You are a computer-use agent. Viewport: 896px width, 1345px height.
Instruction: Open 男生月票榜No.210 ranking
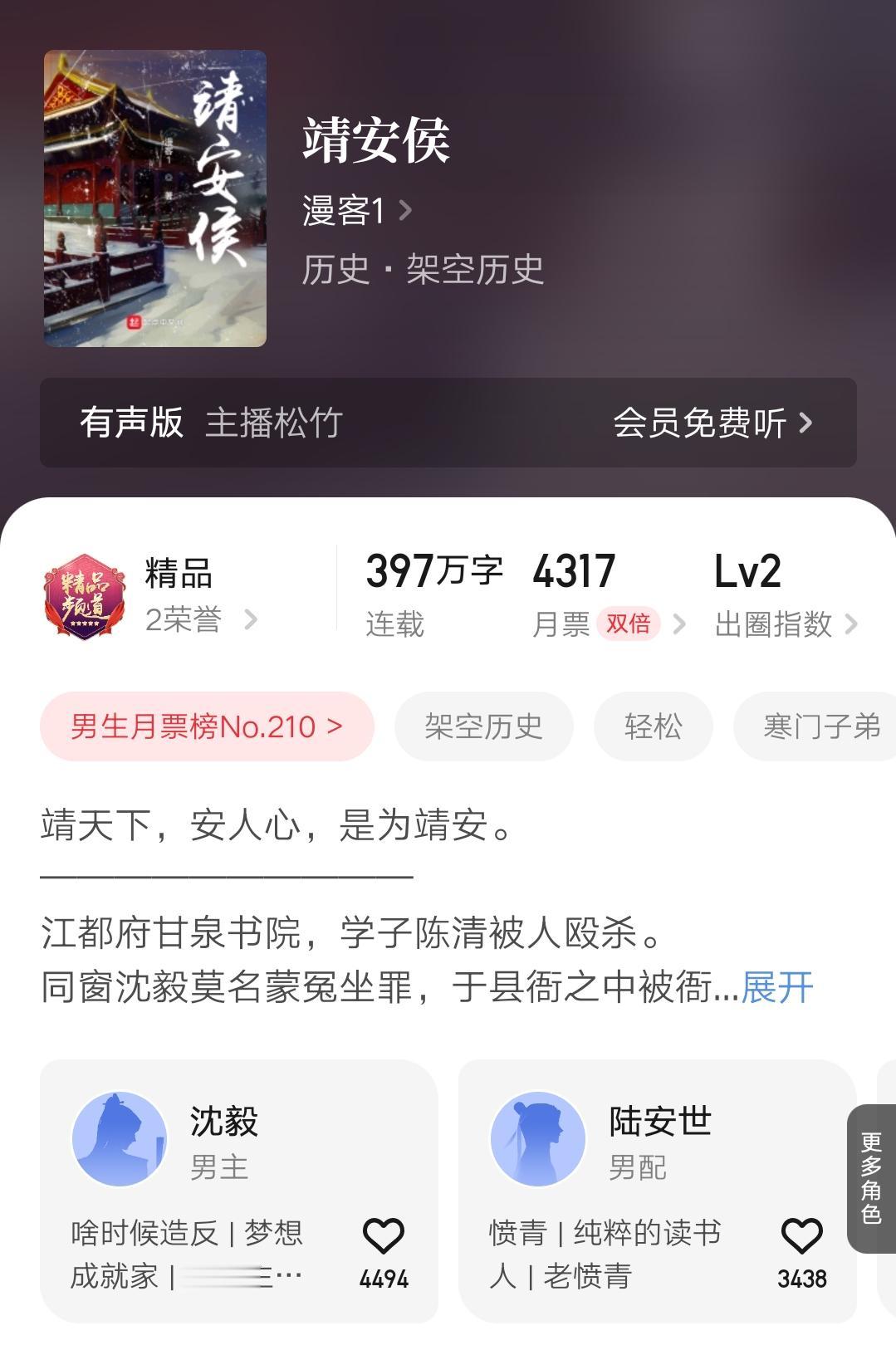(x=207, y=726)
